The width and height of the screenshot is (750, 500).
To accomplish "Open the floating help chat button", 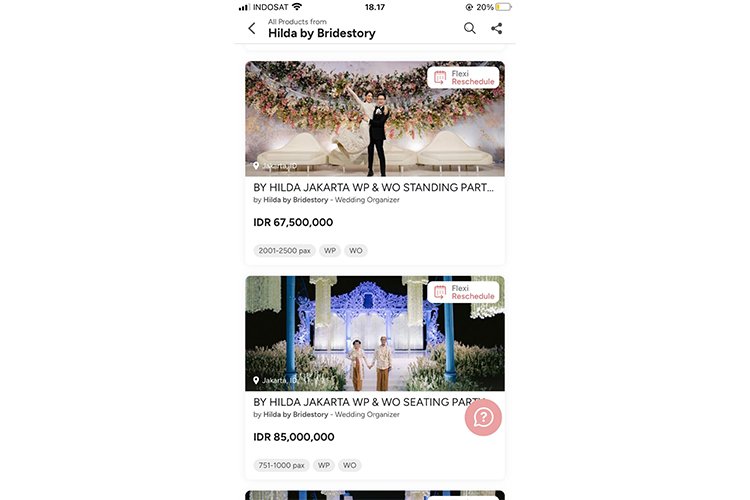I will coord(483,416).
